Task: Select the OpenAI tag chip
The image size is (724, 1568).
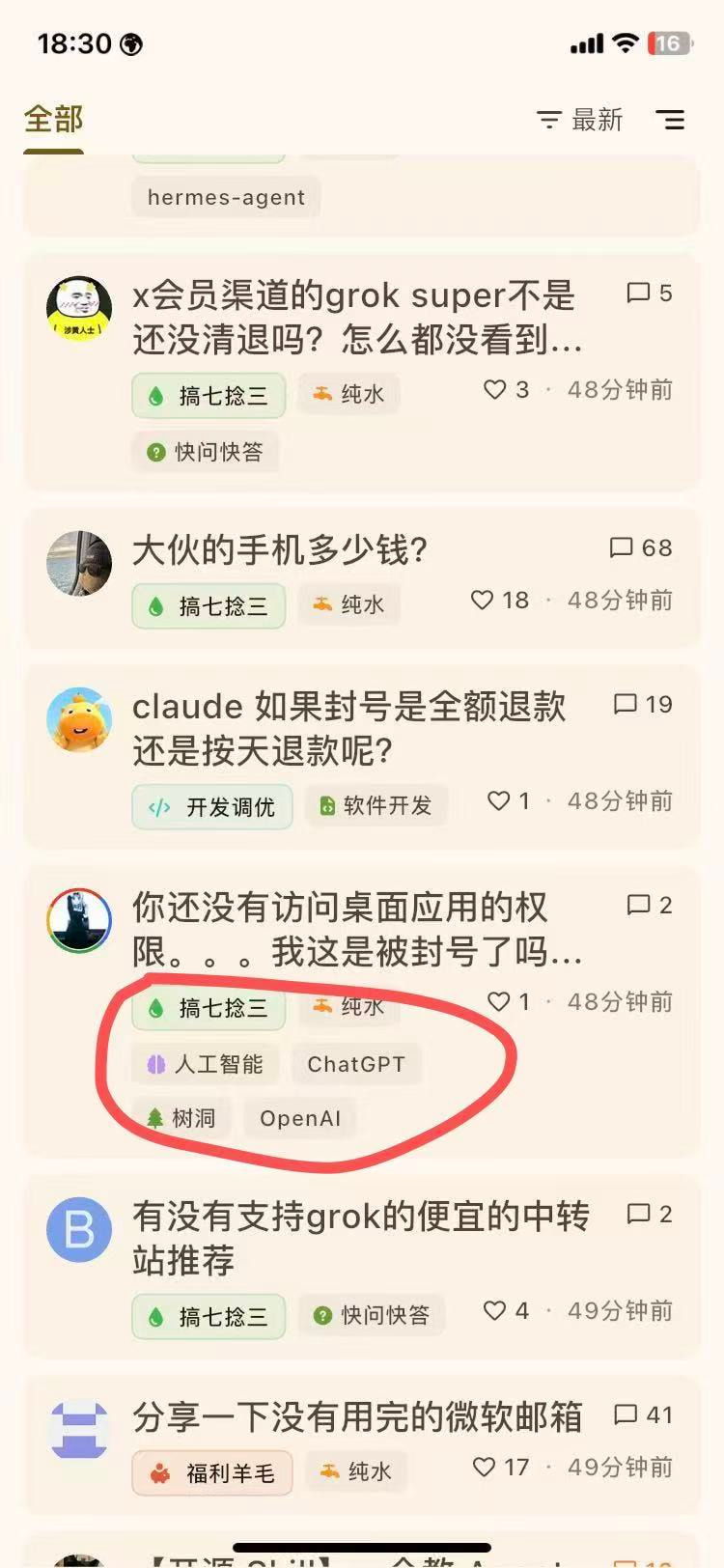Action: point(300,1118)
